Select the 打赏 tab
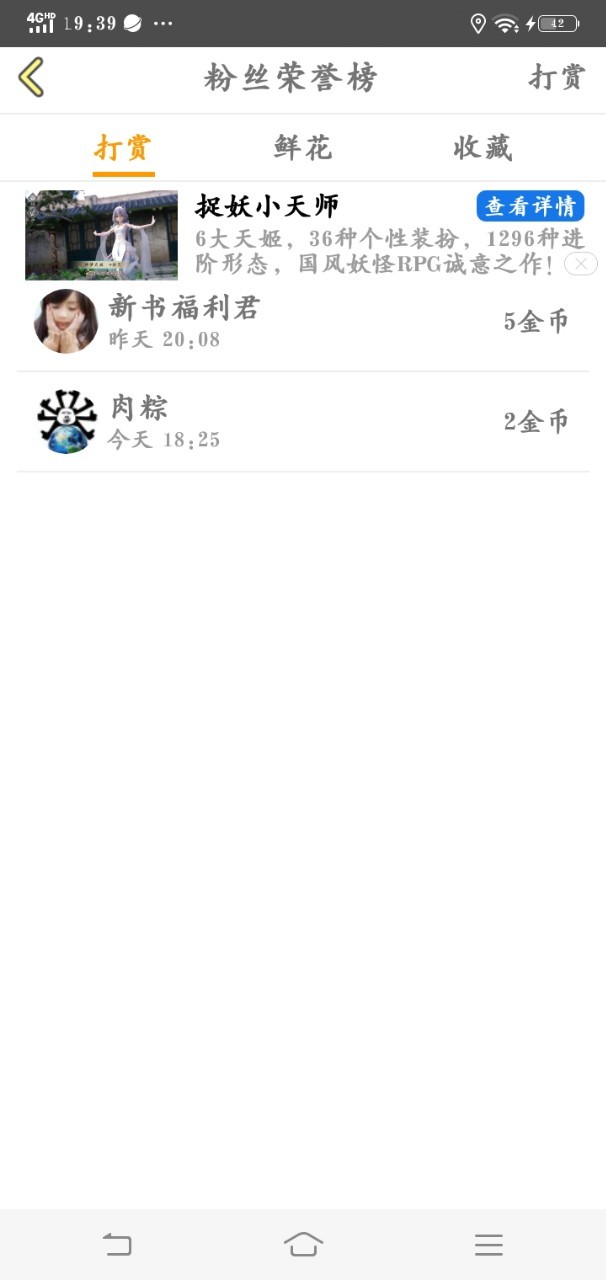This screenshot has width=606, height=1280. coord(123,148)
